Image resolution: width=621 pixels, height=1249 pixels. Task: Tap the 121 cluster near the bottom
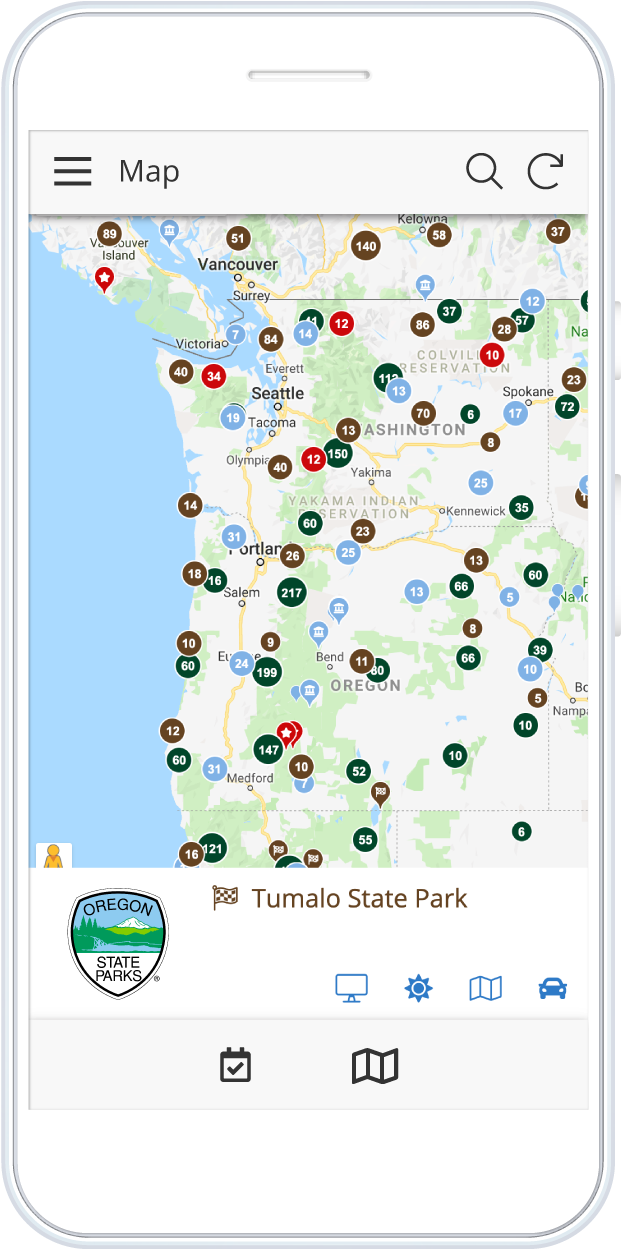coord(211,849)
